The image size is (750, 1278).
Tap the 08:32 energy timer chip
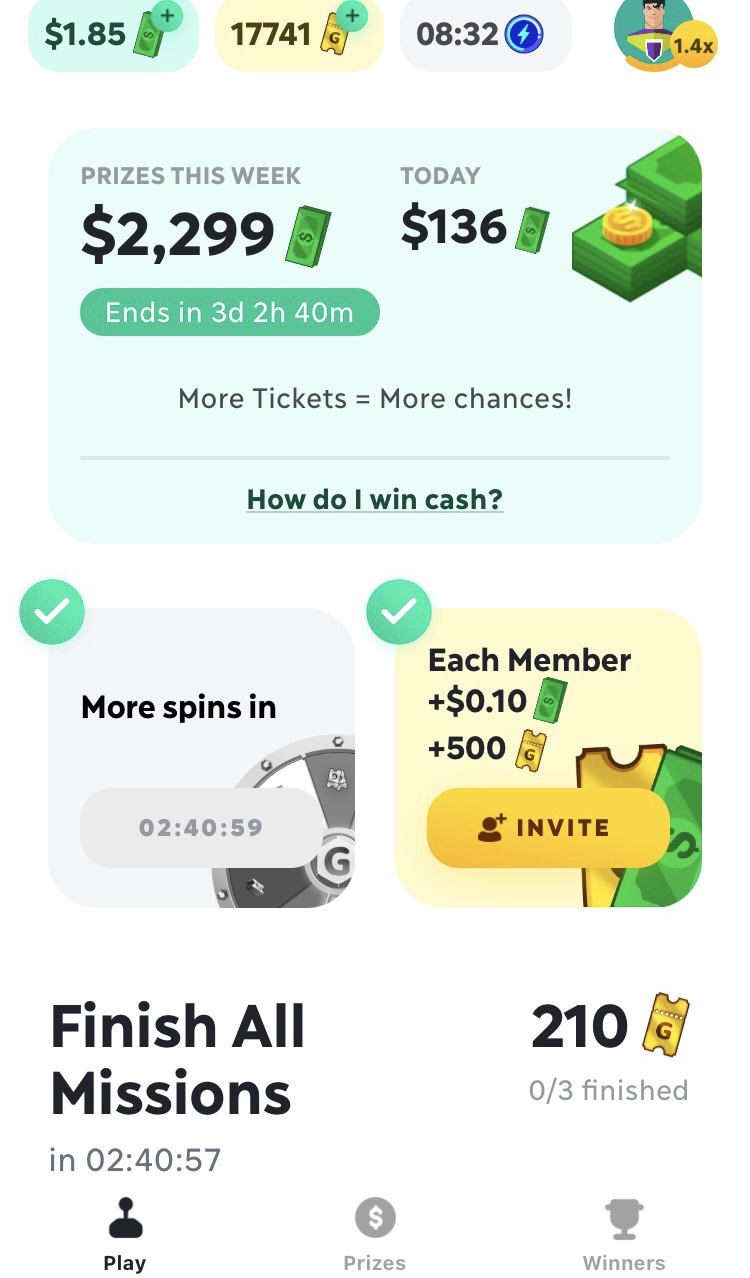click(485, 35)
